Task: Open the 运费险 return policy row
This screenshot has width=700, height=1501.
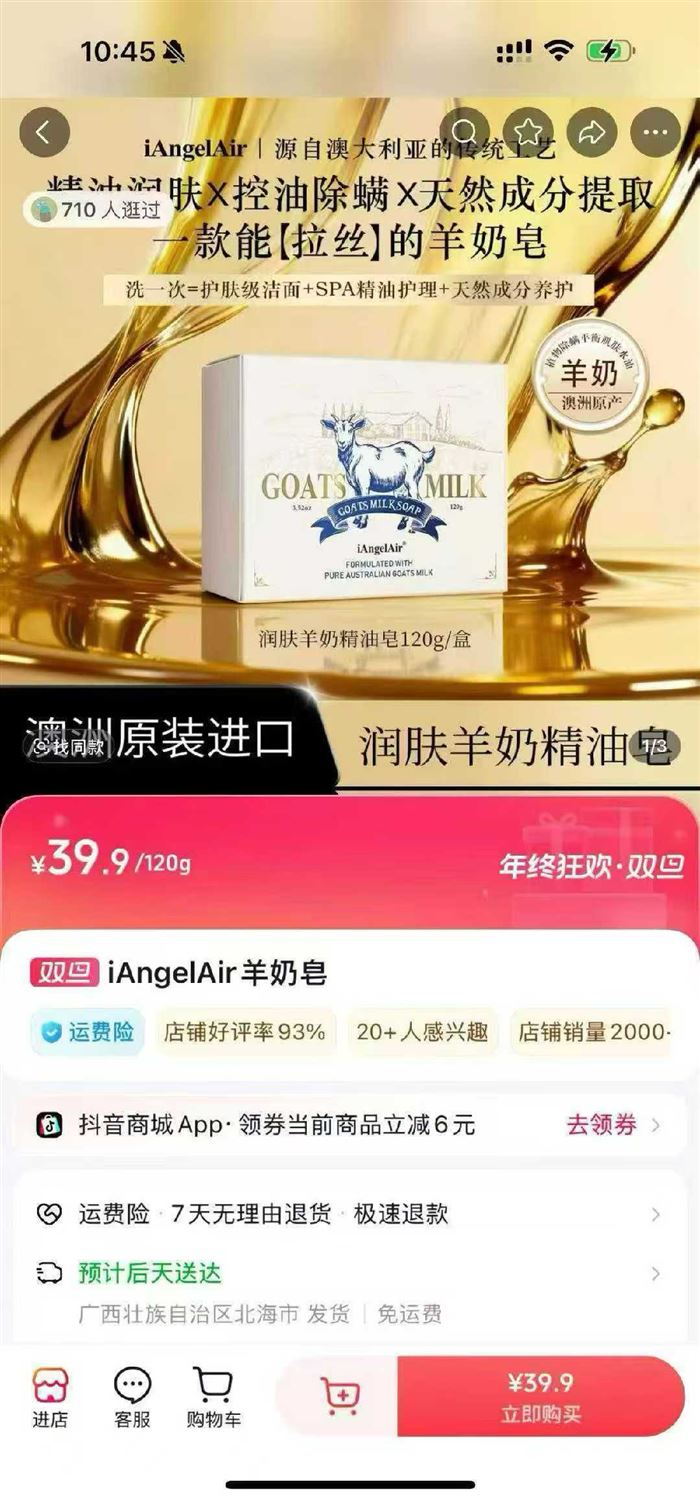Action: [350, 1214]
